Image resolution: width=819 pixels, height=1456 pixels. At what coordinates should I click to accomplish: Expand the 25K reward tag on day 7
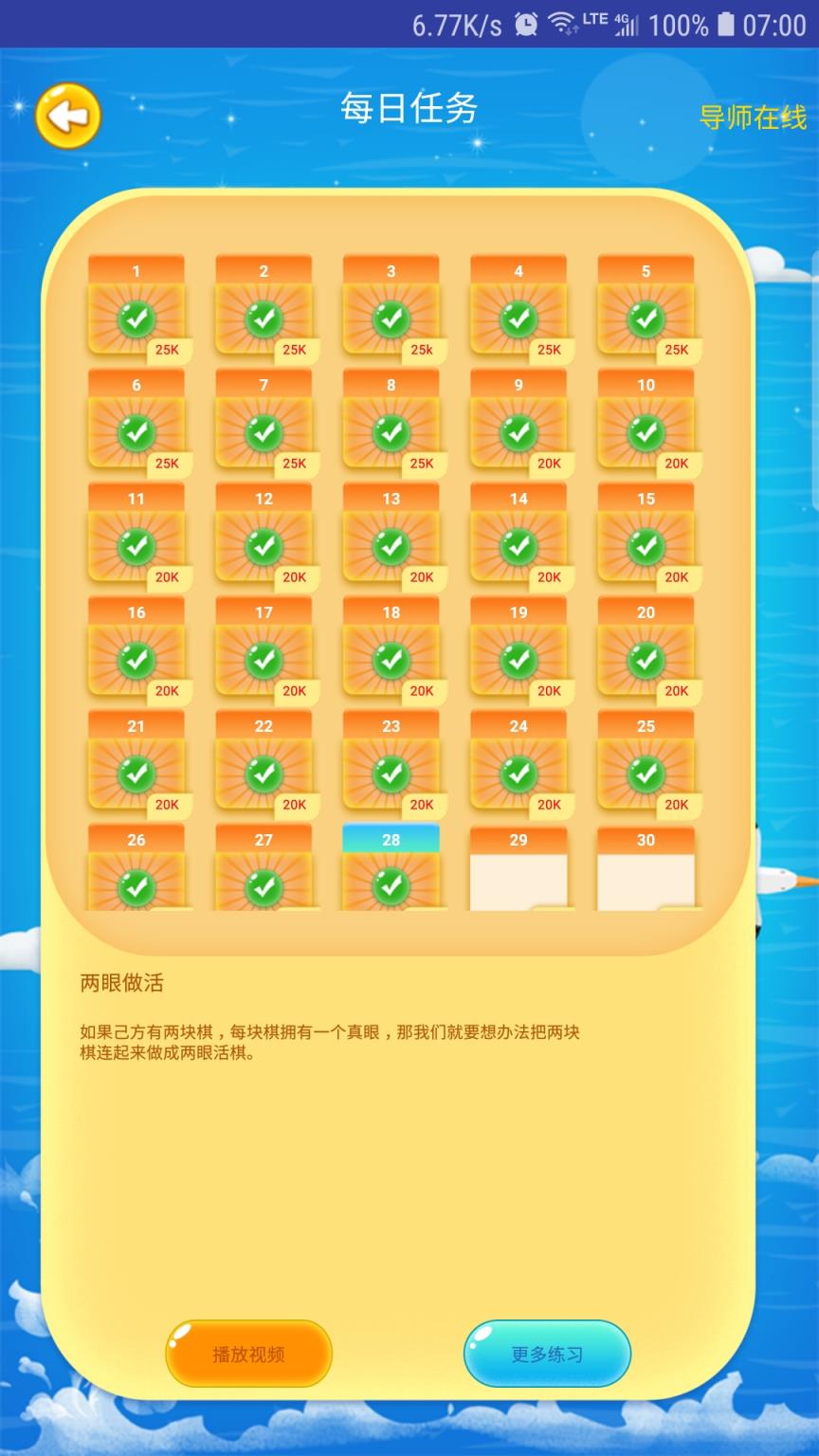pyautogui.click(x=295, y=464)
